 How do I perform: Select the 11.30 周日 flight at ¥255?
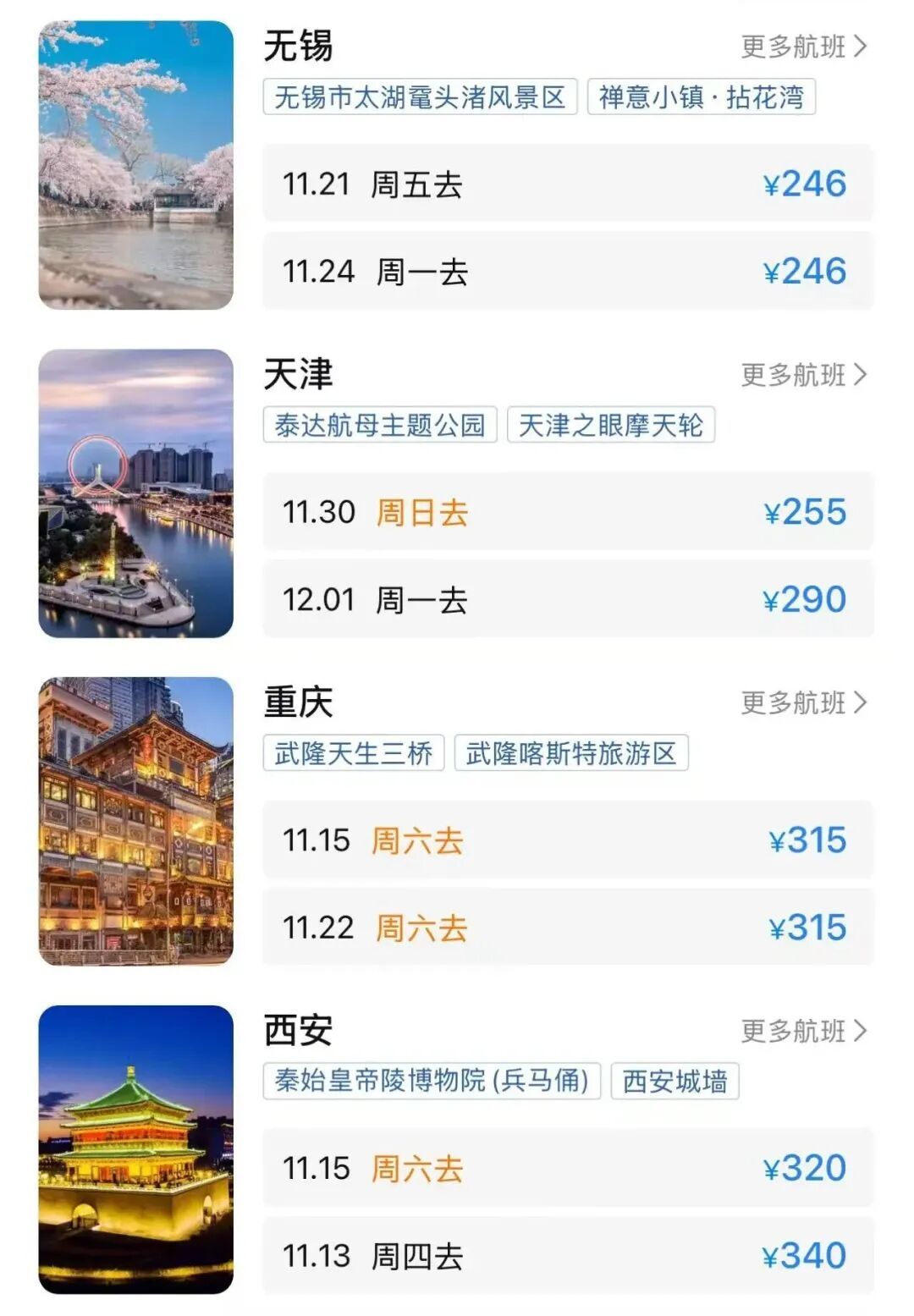[567, 512]
